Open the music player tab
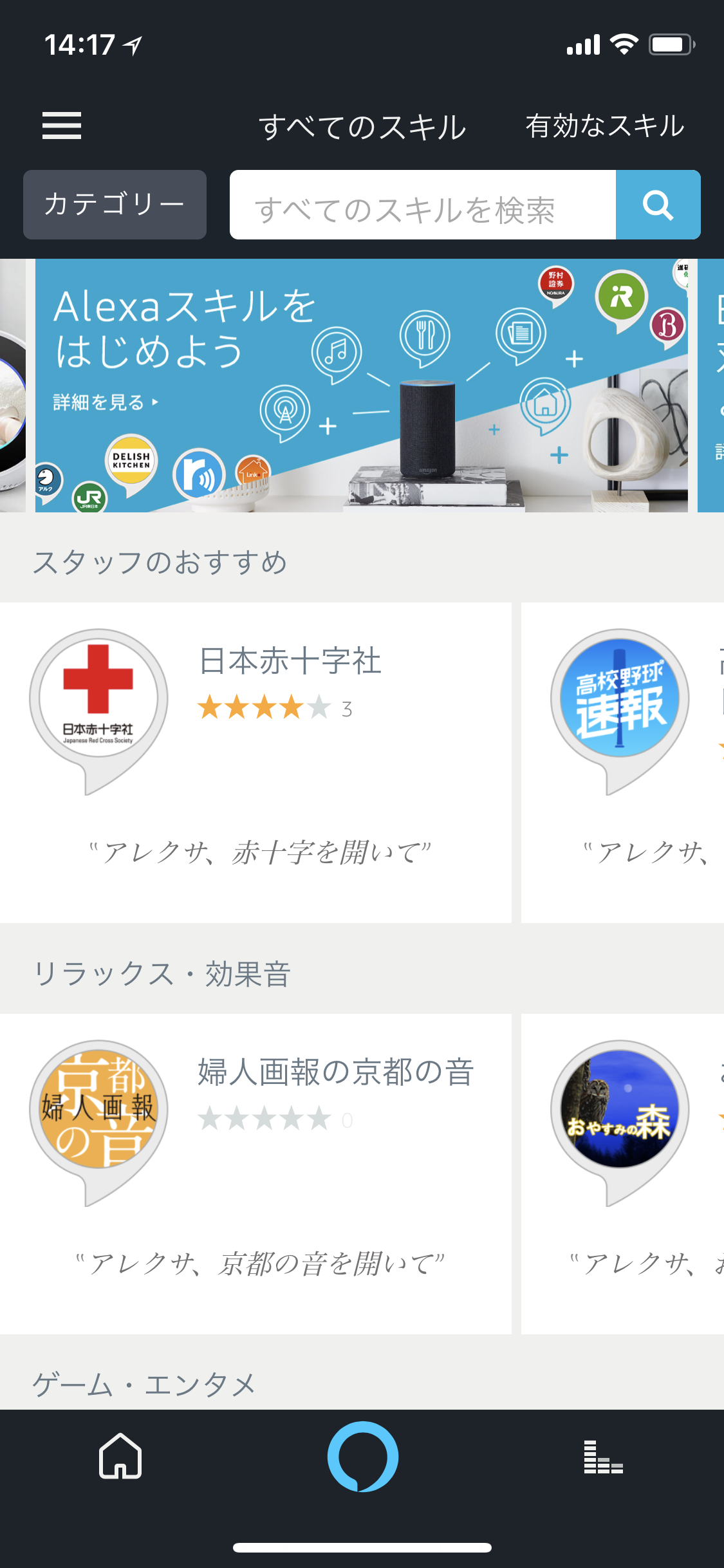Image resolution: width=724 pixels, height=1568 pixels. (x=603, y=1456)
